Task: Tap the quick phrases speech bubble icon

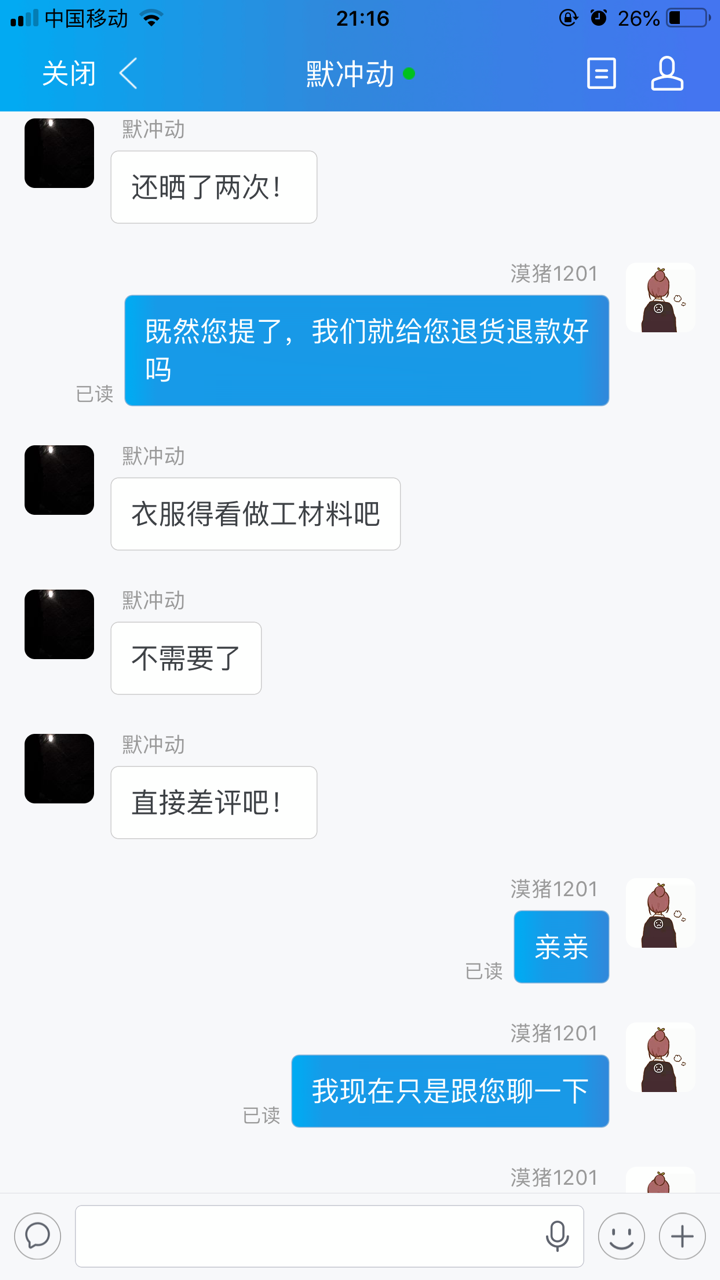Action: click(x=38, y=1236)
